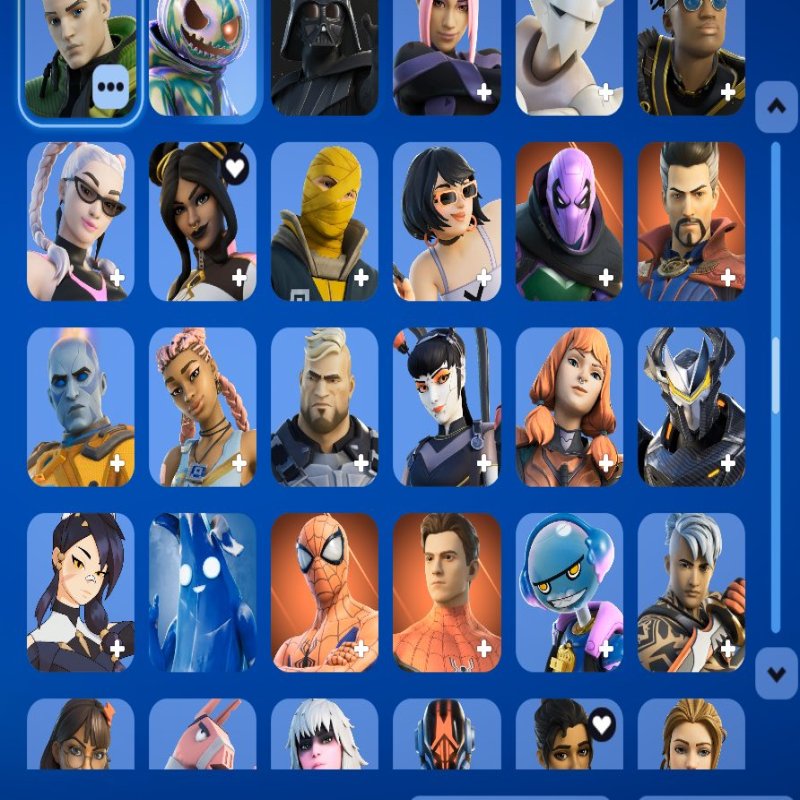Pick the Spider-Man masked outfit
Screen dimensions: 800x800
click(x=324, y=592)
